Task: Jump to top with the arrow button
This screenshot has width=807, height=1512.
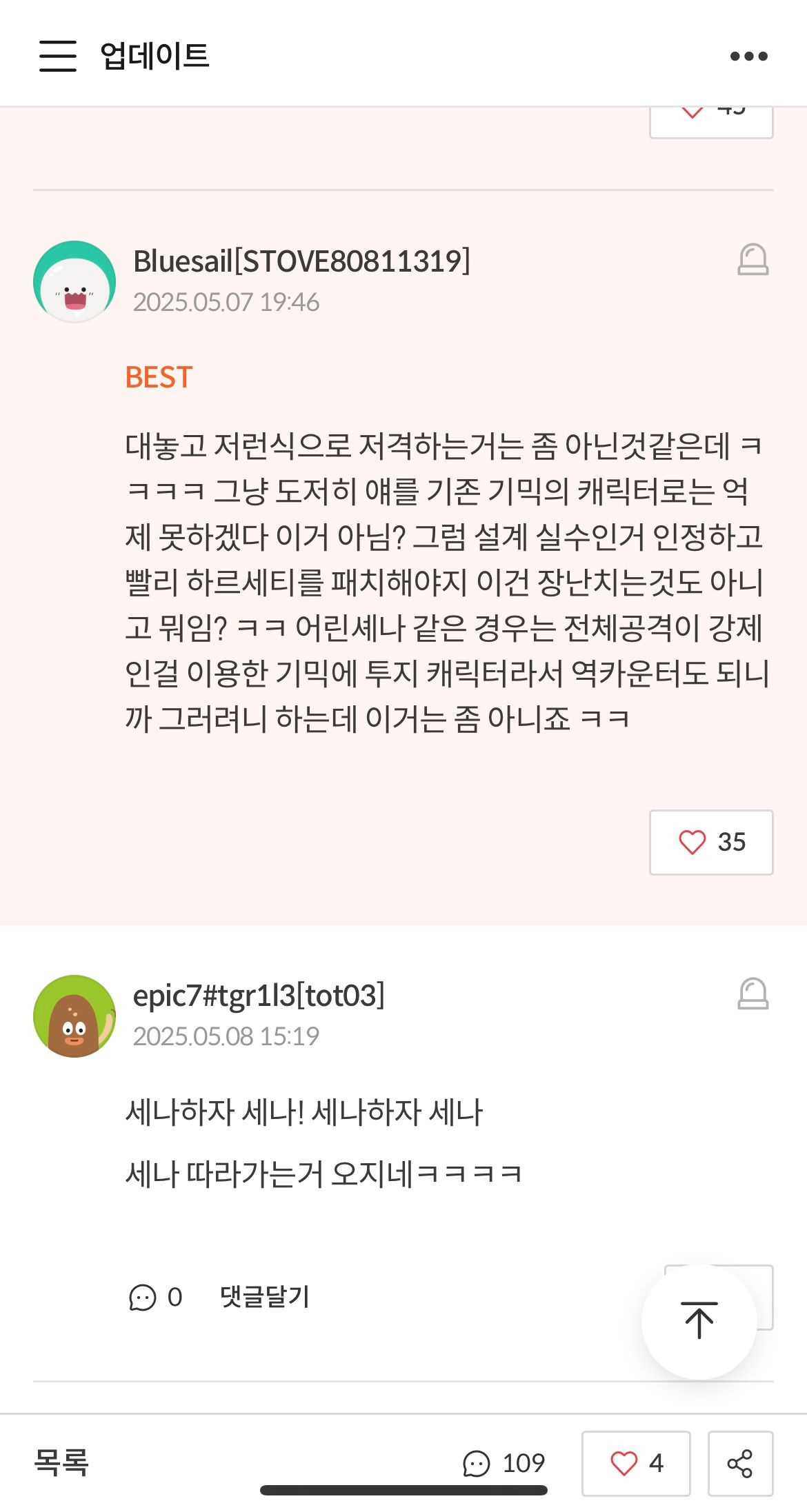Action: click(699, 1320)
